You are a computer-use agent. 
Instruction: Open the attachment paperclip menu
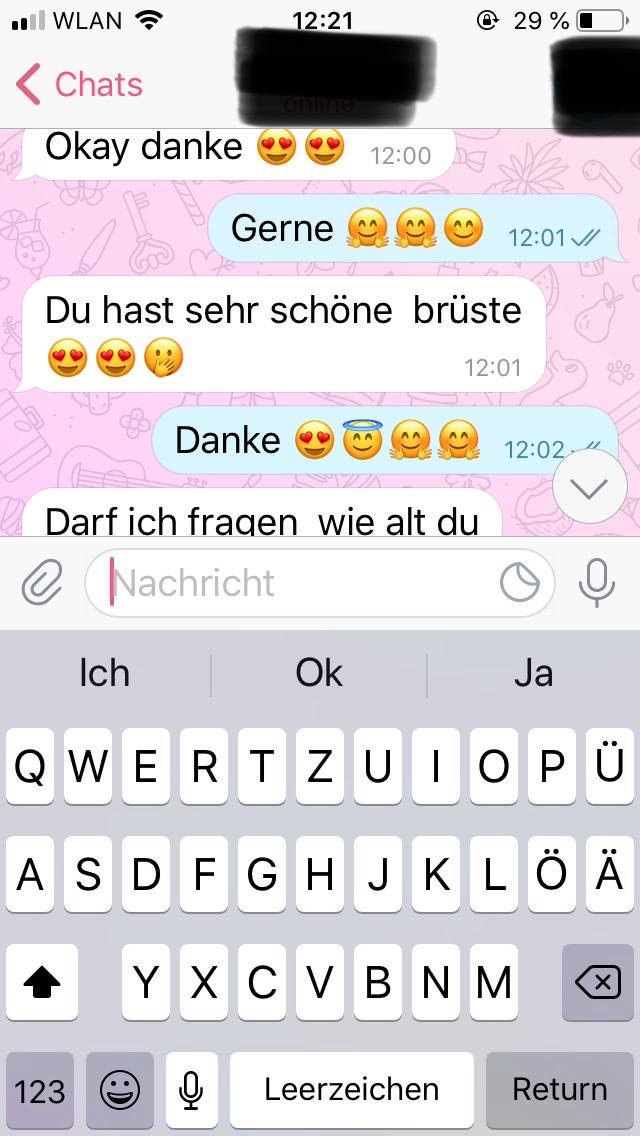point(42,583)
